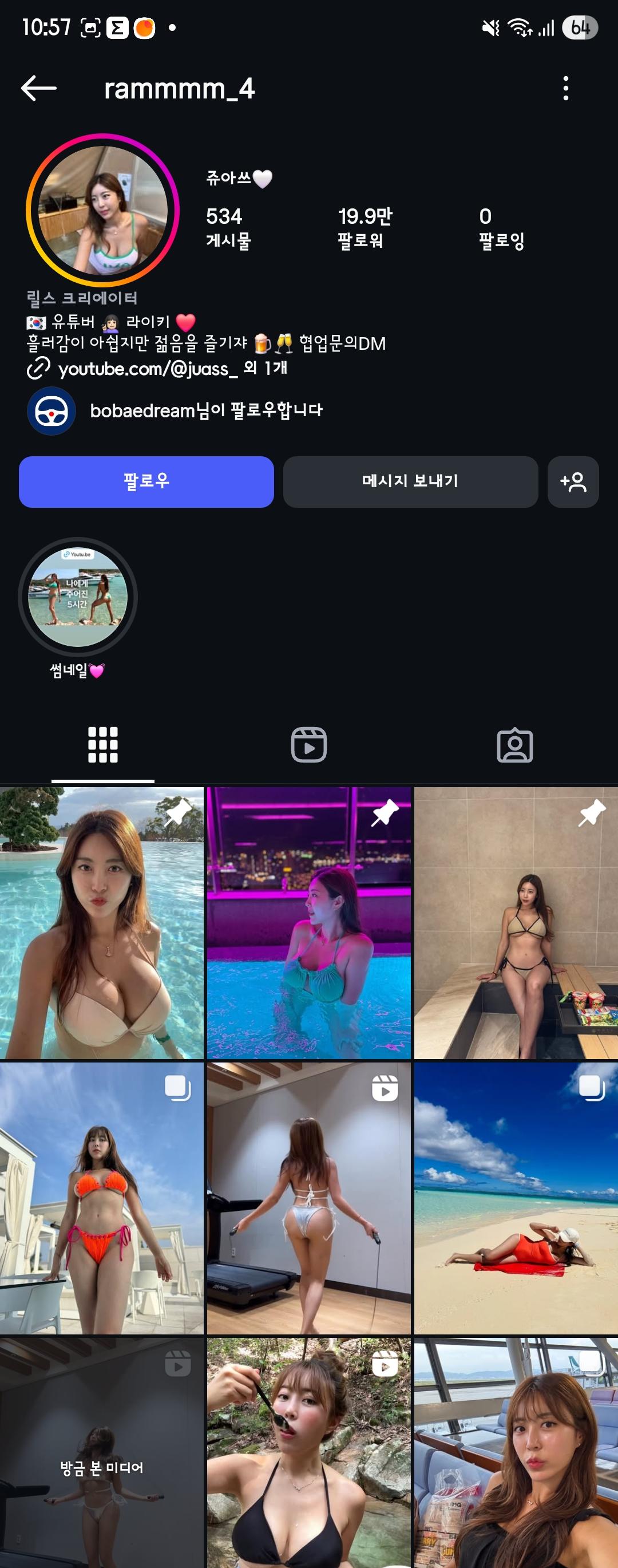Image resolution: width=618 pixels, height=1568 pixels.
Task: Go back using the arrow
Action: (x=39, y=88)
